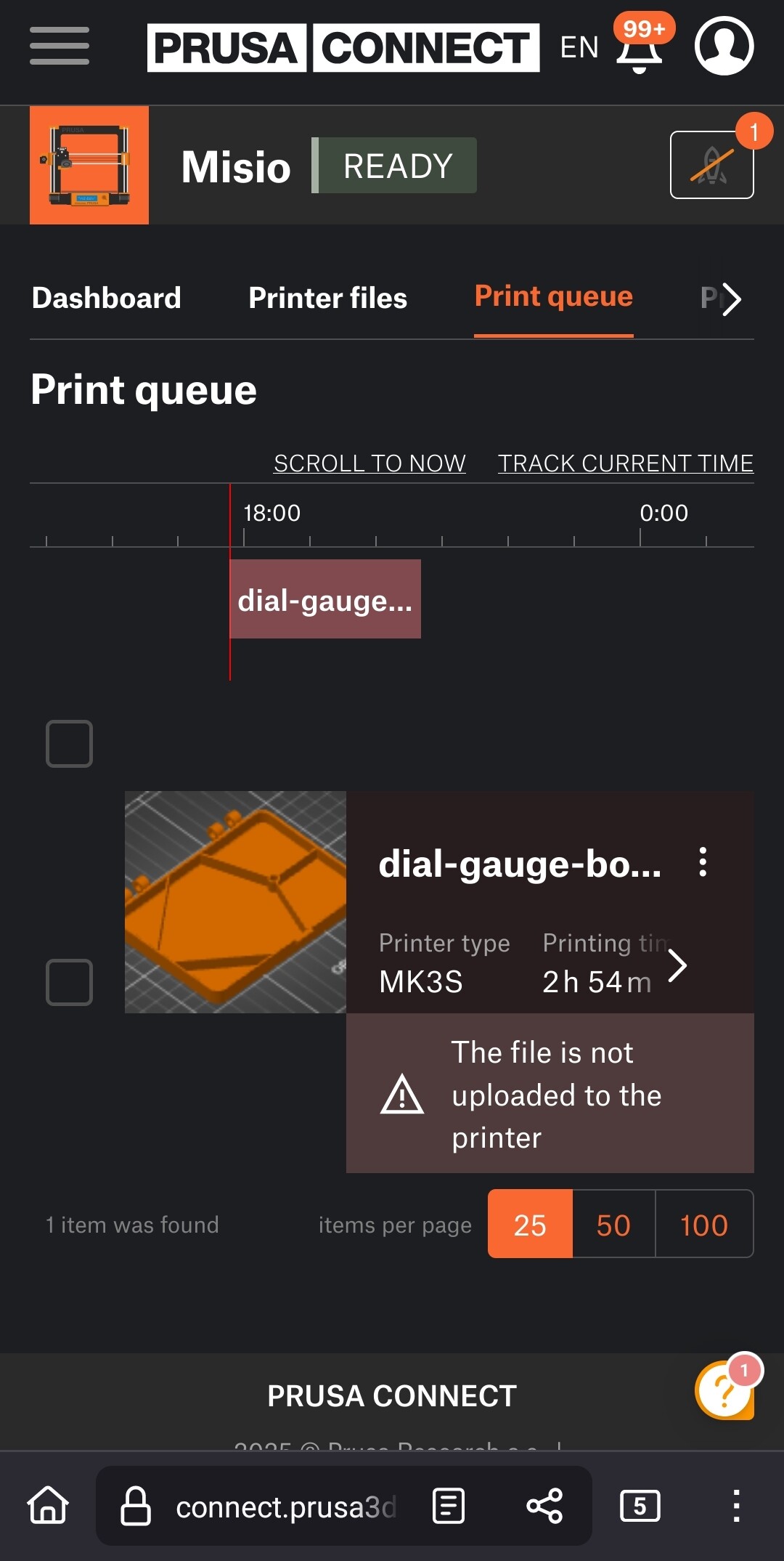The height and width of the screenshot is (1561, 784).
Task: Switch to the Printer files tab
Action: click(328, 298)
